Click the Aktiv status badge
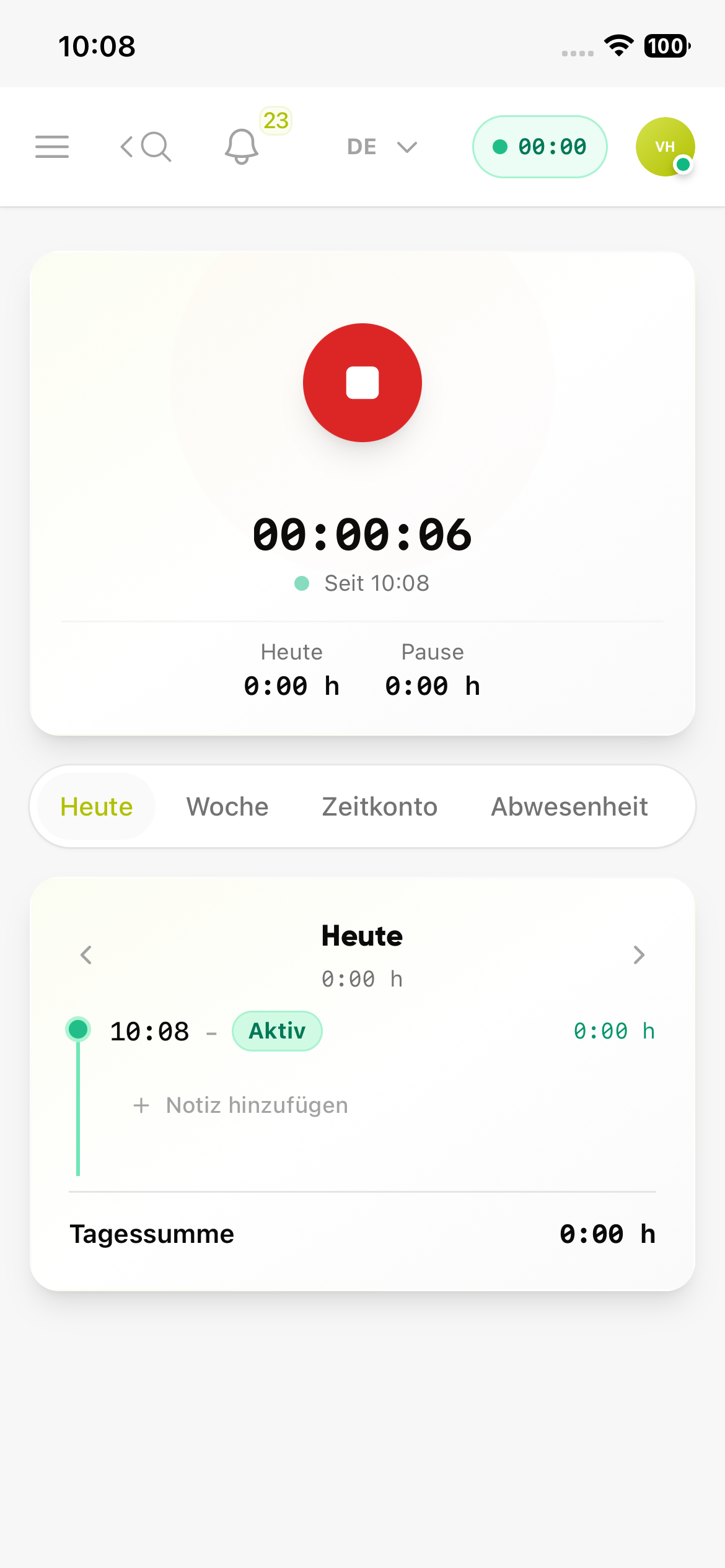This screenshot has width=725, height=1568. [277, 1030]
